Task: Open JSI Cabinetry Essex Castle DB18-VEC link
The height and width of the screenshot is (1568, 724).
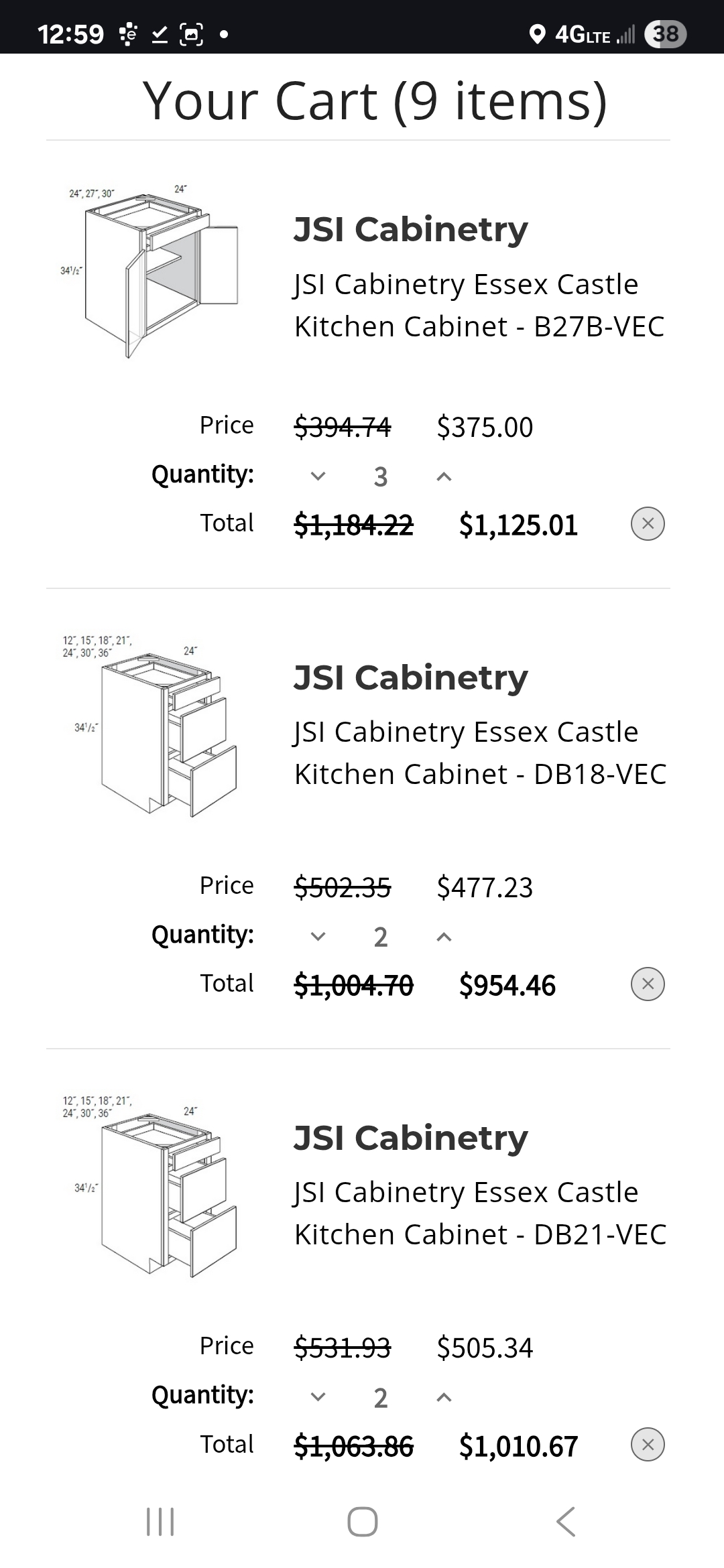Action: tap(480, 753)
